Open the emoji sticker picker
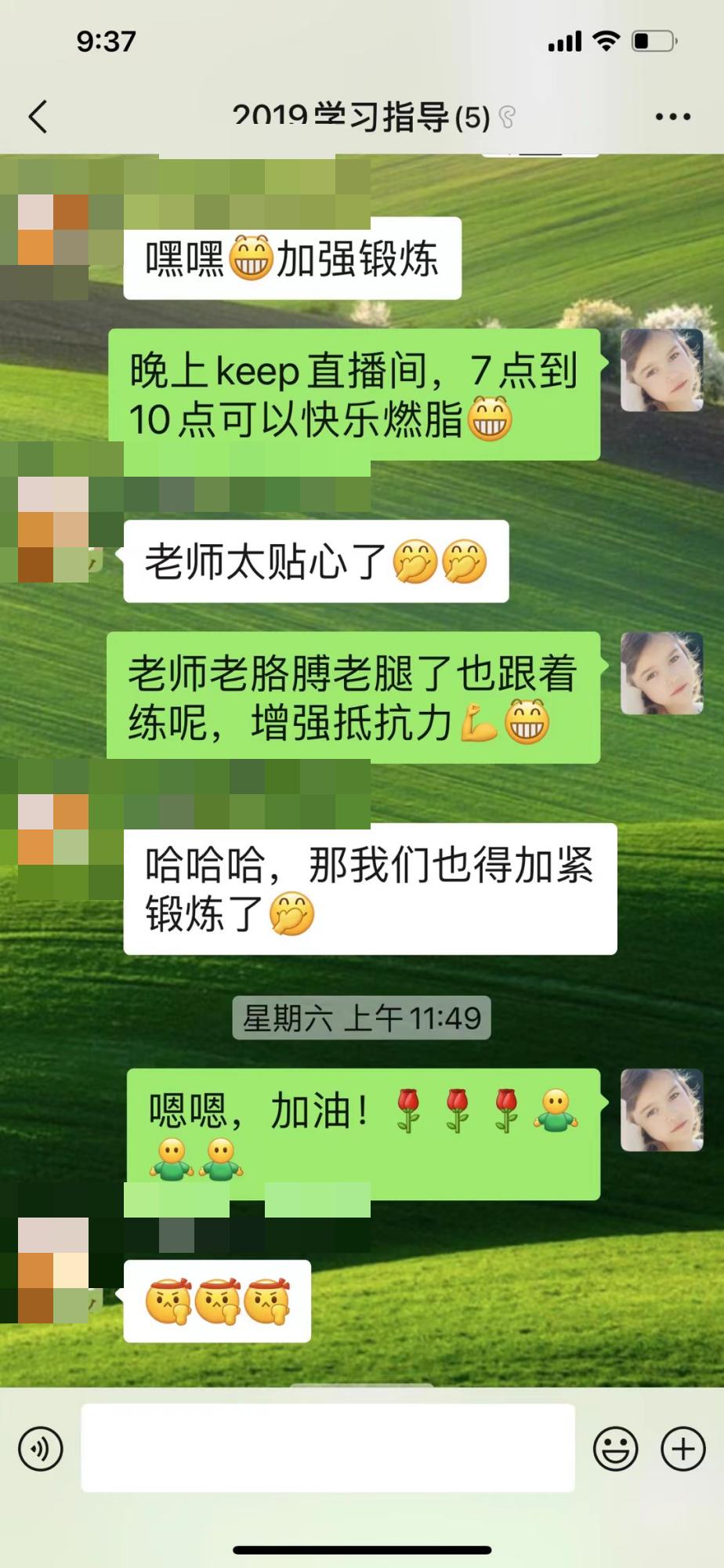The height and width of the screenshot is (1568, 724). (x=615, y=1447)
